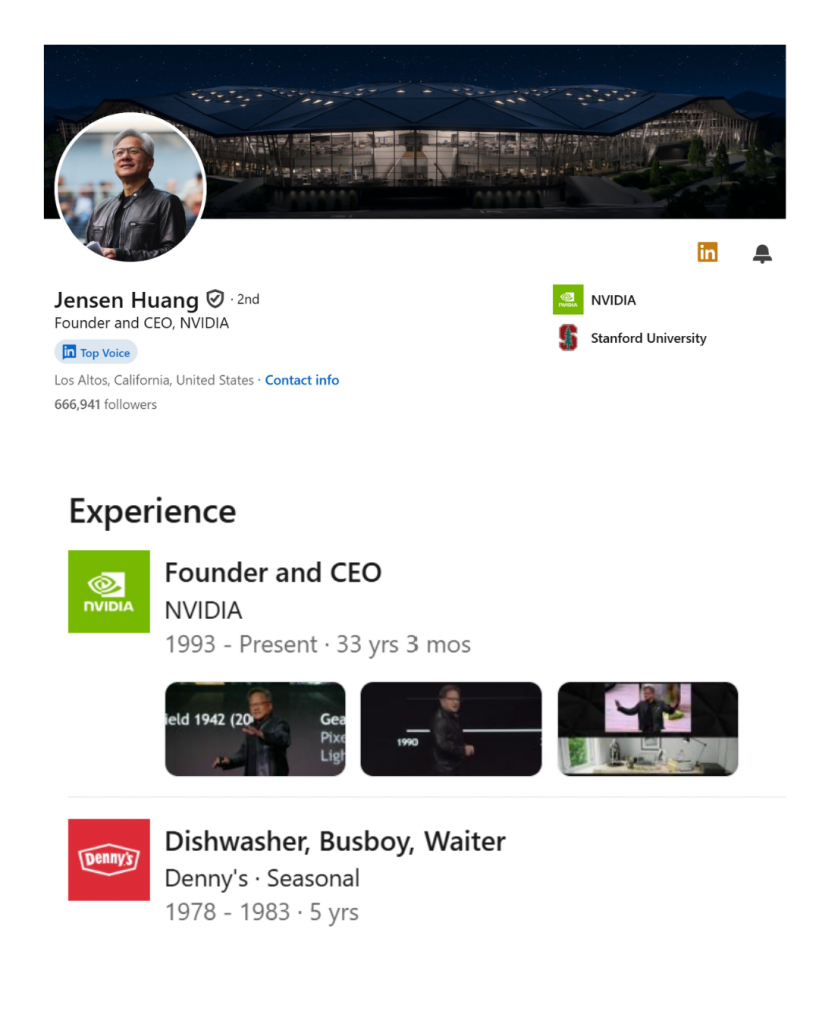Tap the notification bell on profile
819x1024 pixels.
tap(762, 253)
